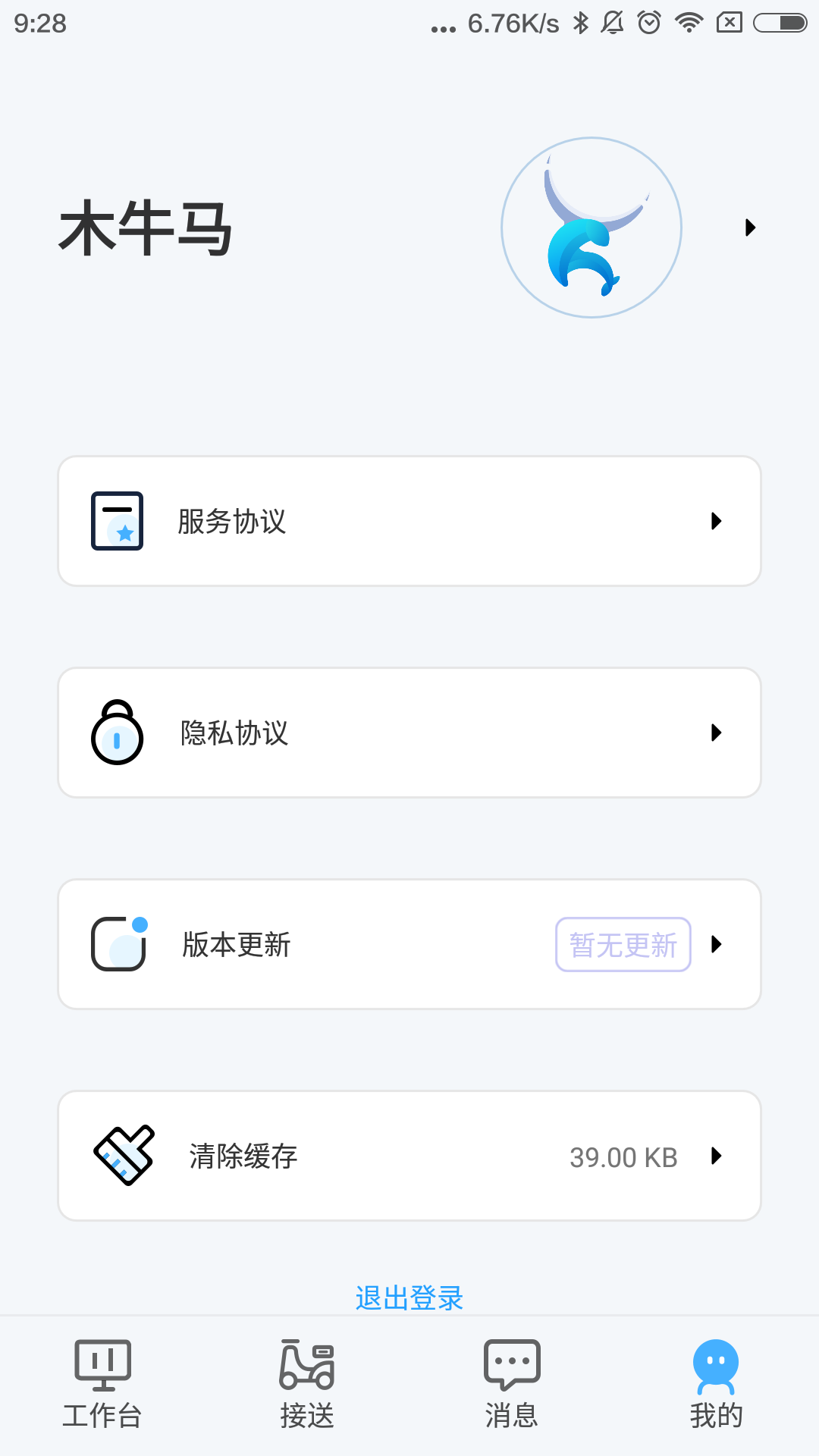Open the 隐私协议 row
The width and height of the screenshot is (819, 1456).
pyautogui.click(x=409, y=733)
